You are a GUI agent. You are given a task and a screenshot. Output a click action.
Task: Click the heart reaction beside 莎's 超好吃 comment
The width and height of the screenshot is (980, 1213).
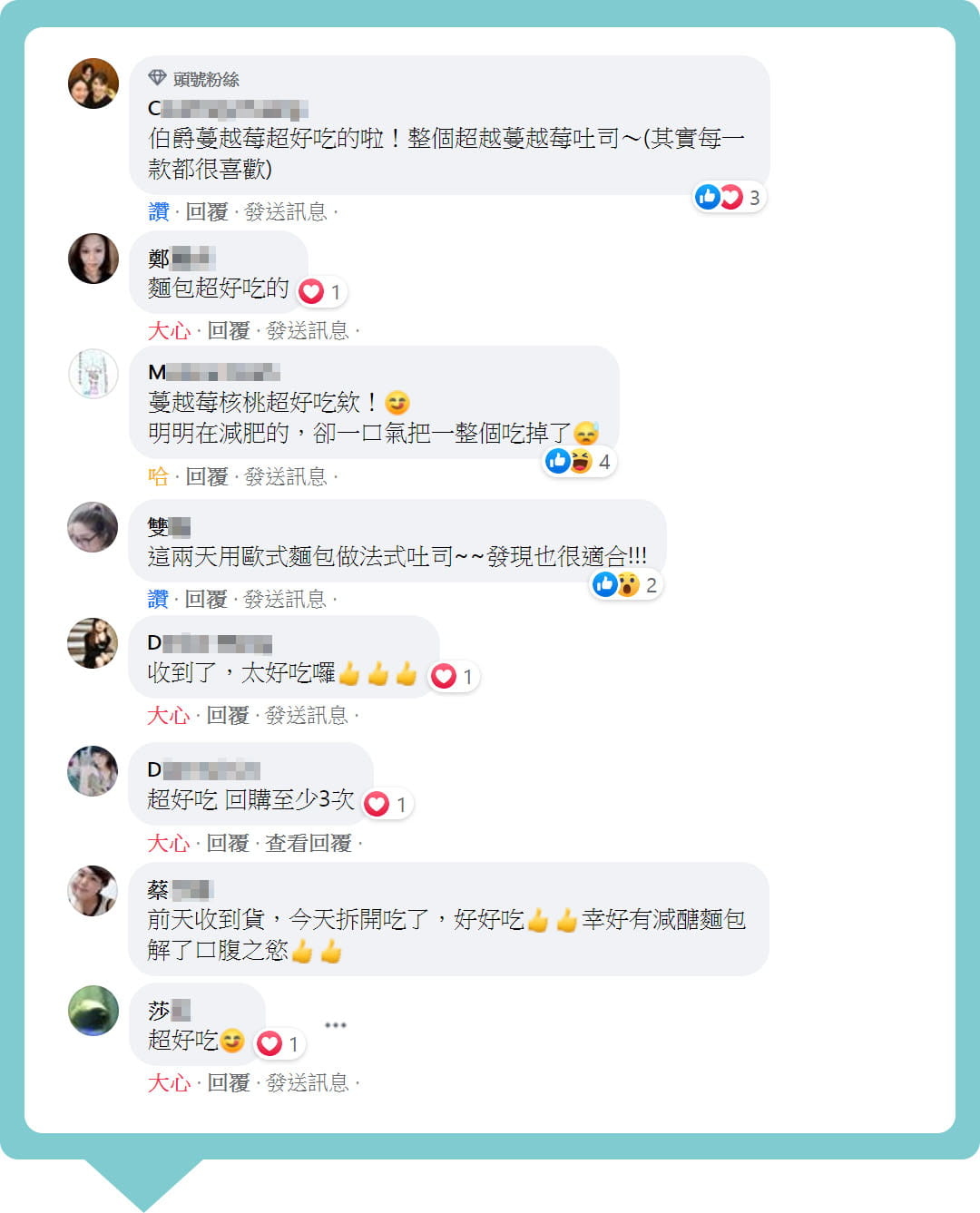(268, 1045)
